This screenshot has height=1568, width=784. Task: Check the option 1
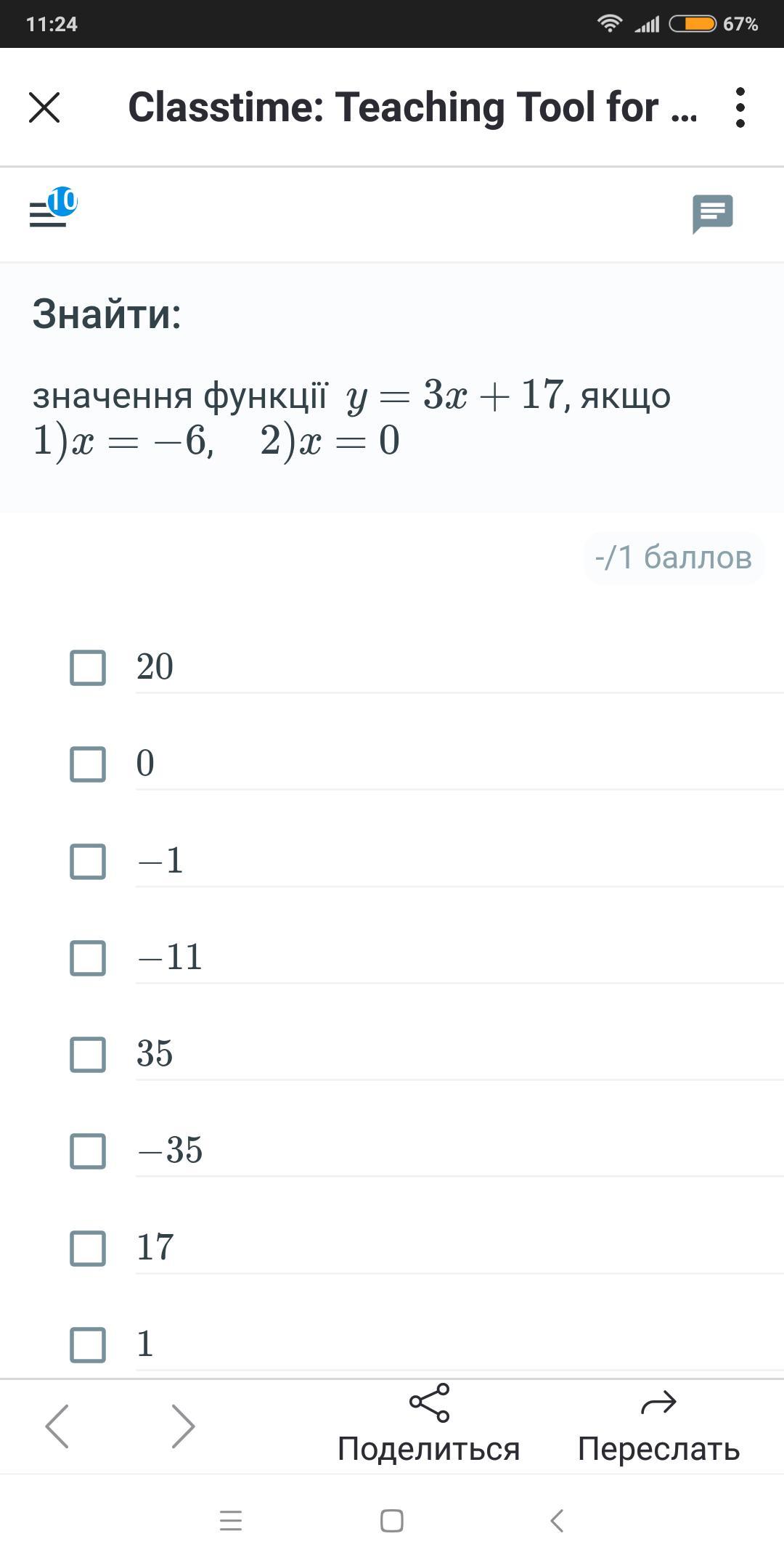88,1344
